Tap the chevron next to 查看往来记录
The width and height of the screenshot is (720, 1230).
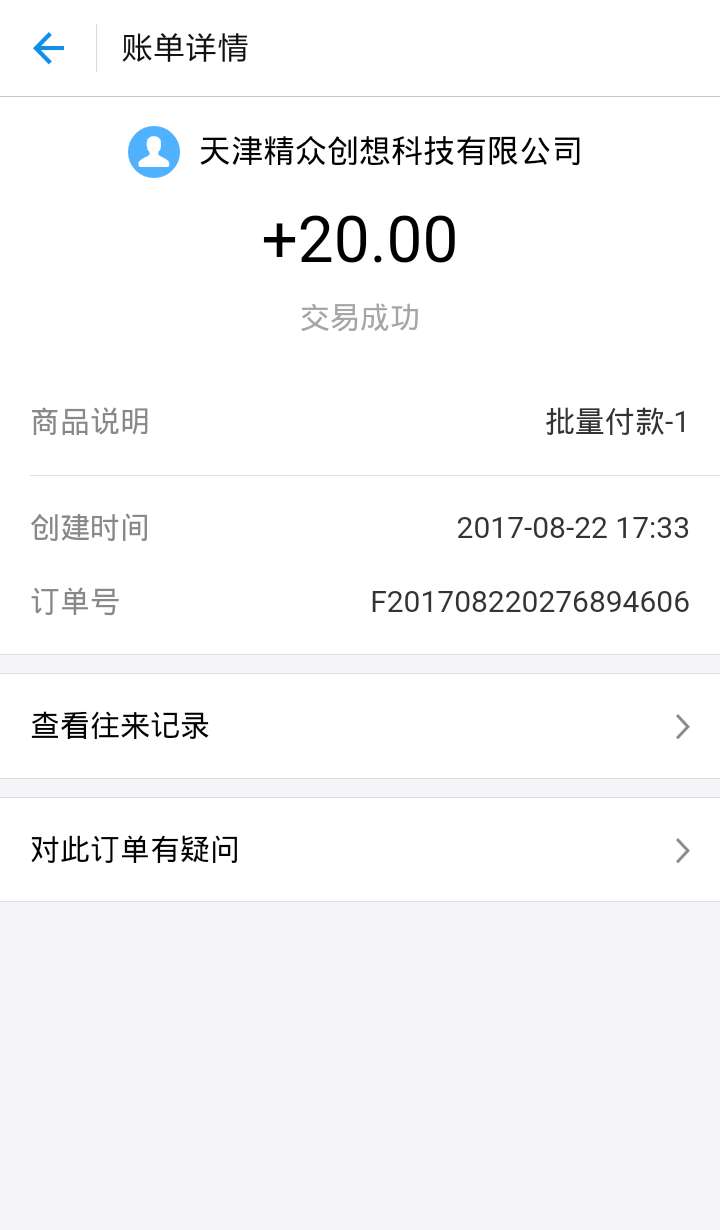682,726
